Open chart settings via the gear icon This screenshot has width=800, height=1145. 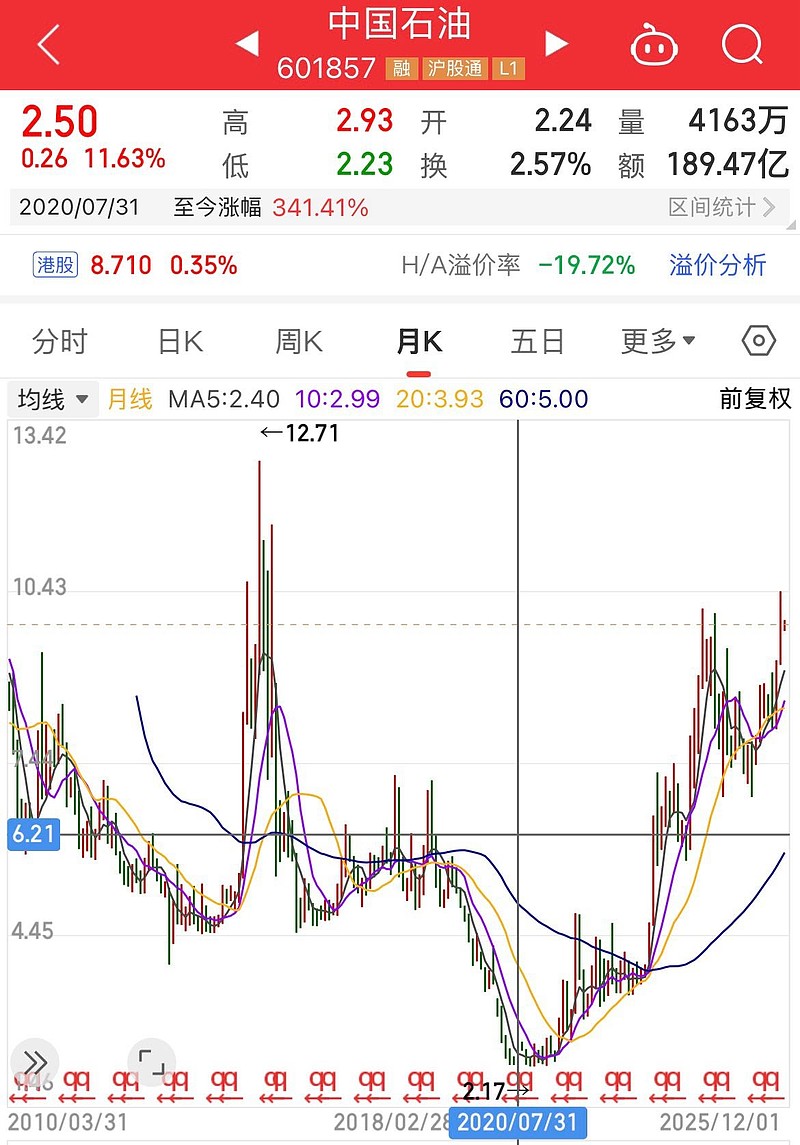pos(757,341)
